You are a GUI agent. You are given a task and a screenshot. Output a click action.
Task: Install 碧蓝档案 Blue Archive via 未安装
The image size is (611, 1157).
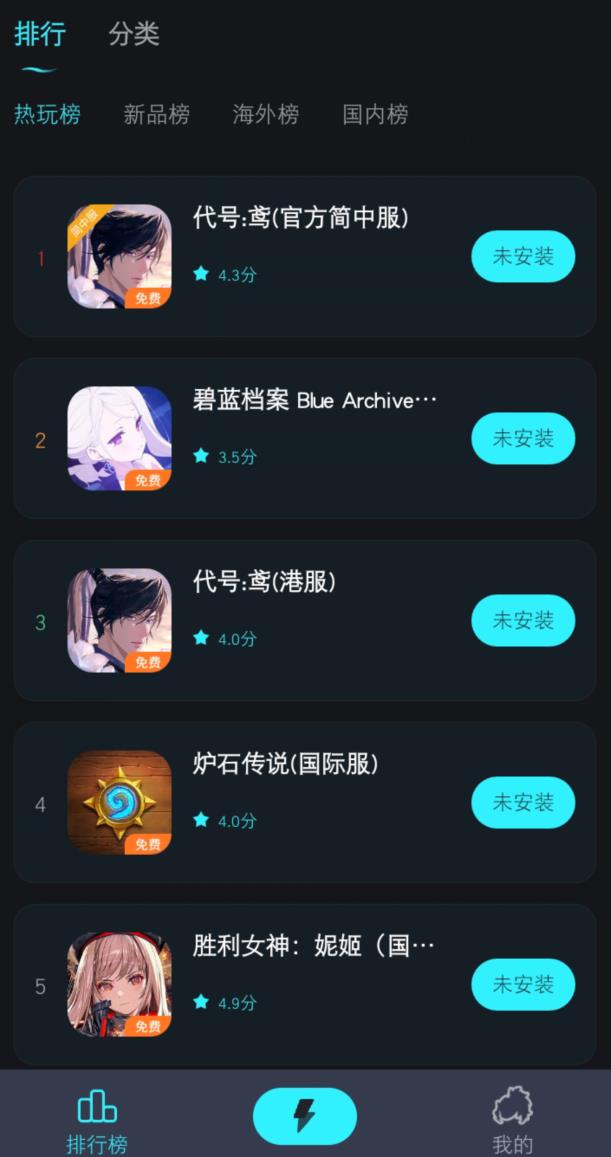(x=523, y=438)
